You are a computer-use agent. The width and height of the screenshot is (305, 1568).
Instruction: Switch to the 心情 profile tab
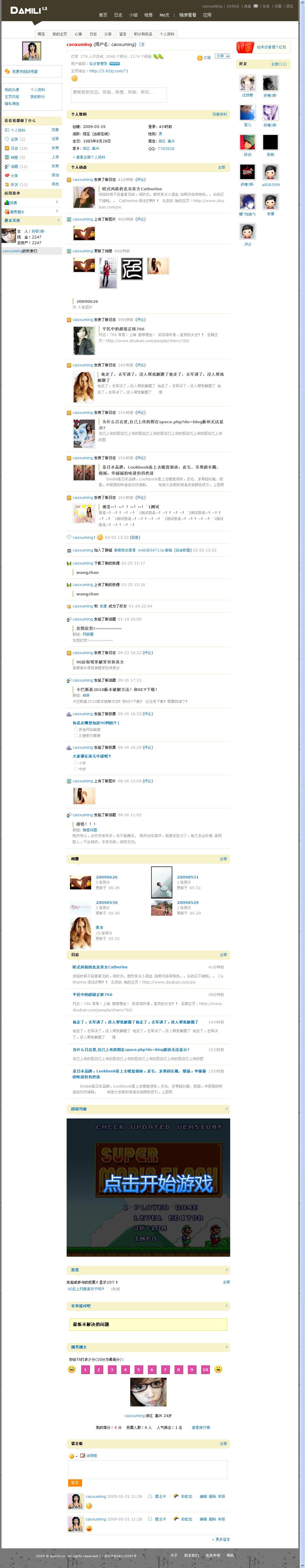click(78, 34)
